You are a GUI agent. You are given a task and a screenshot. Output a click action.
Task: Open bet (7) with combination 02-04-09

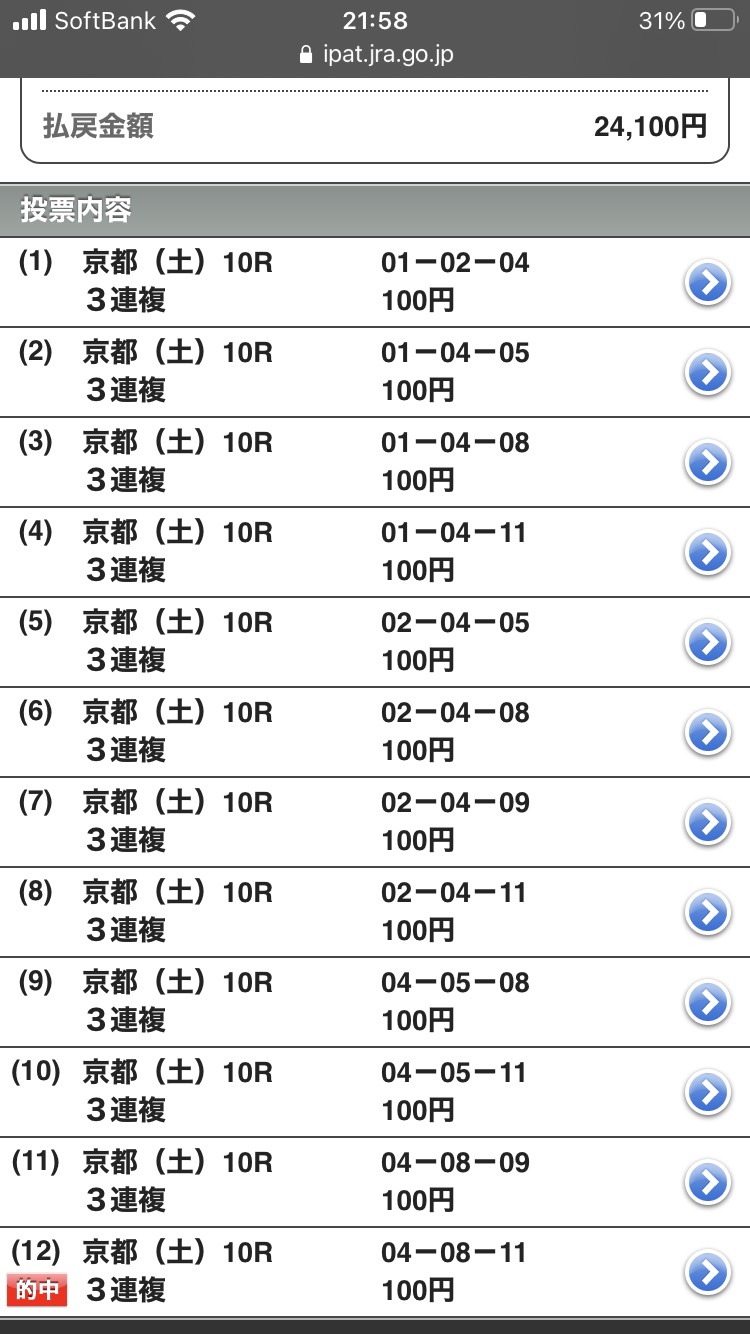click(x=708, y=823)
